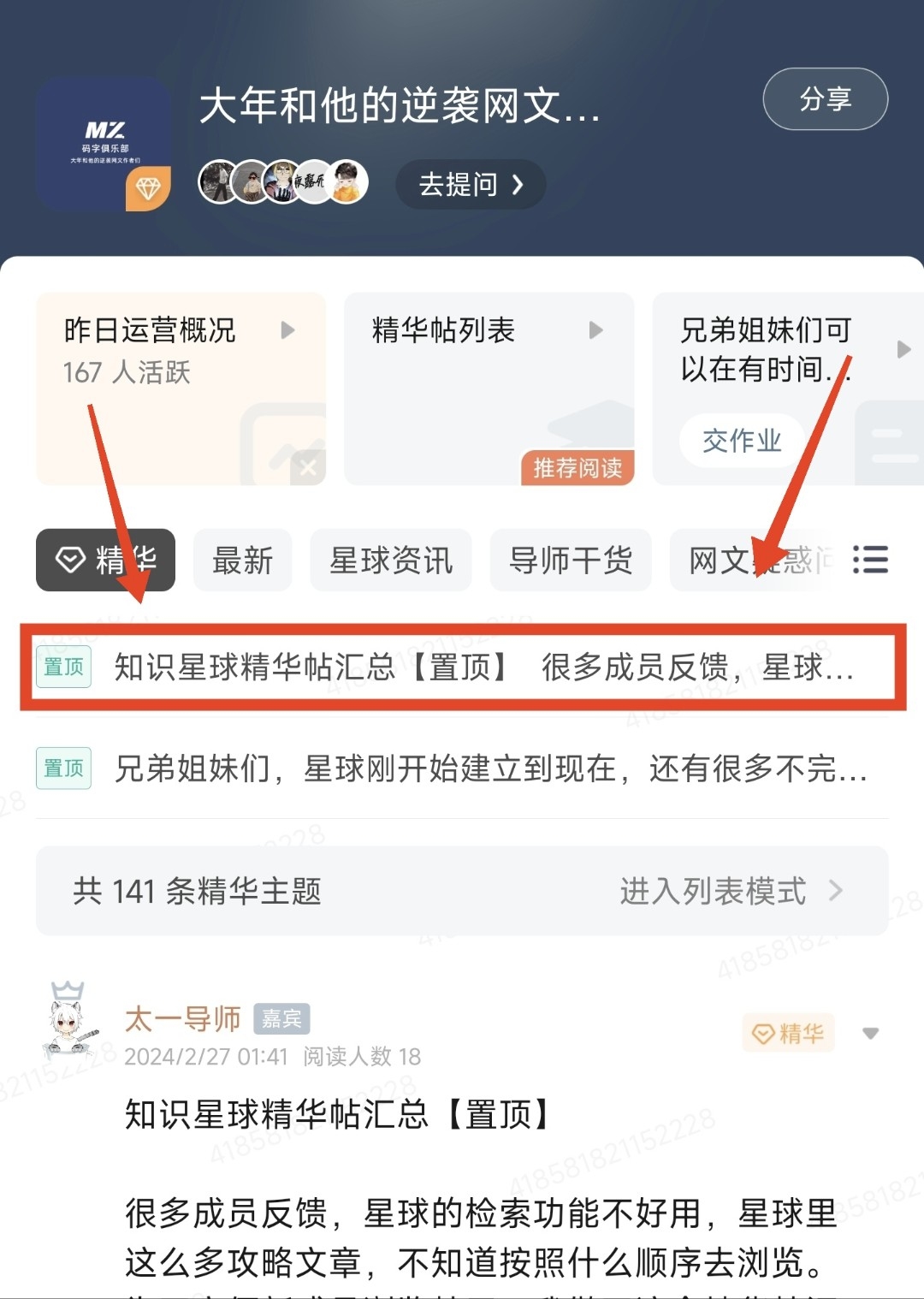The image size is (924, 1299).
Task: Open the group member avatars
Action: 283,181
